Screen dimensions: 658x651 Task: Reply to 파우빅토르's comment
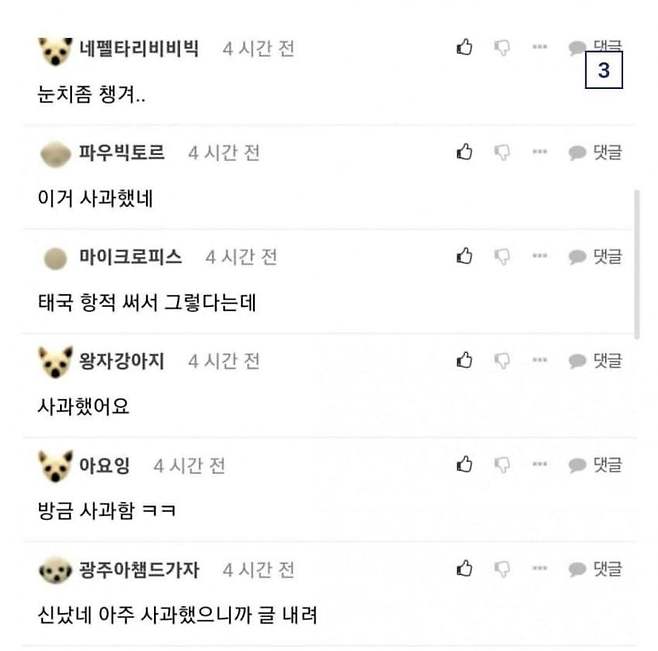click(595, 152)
